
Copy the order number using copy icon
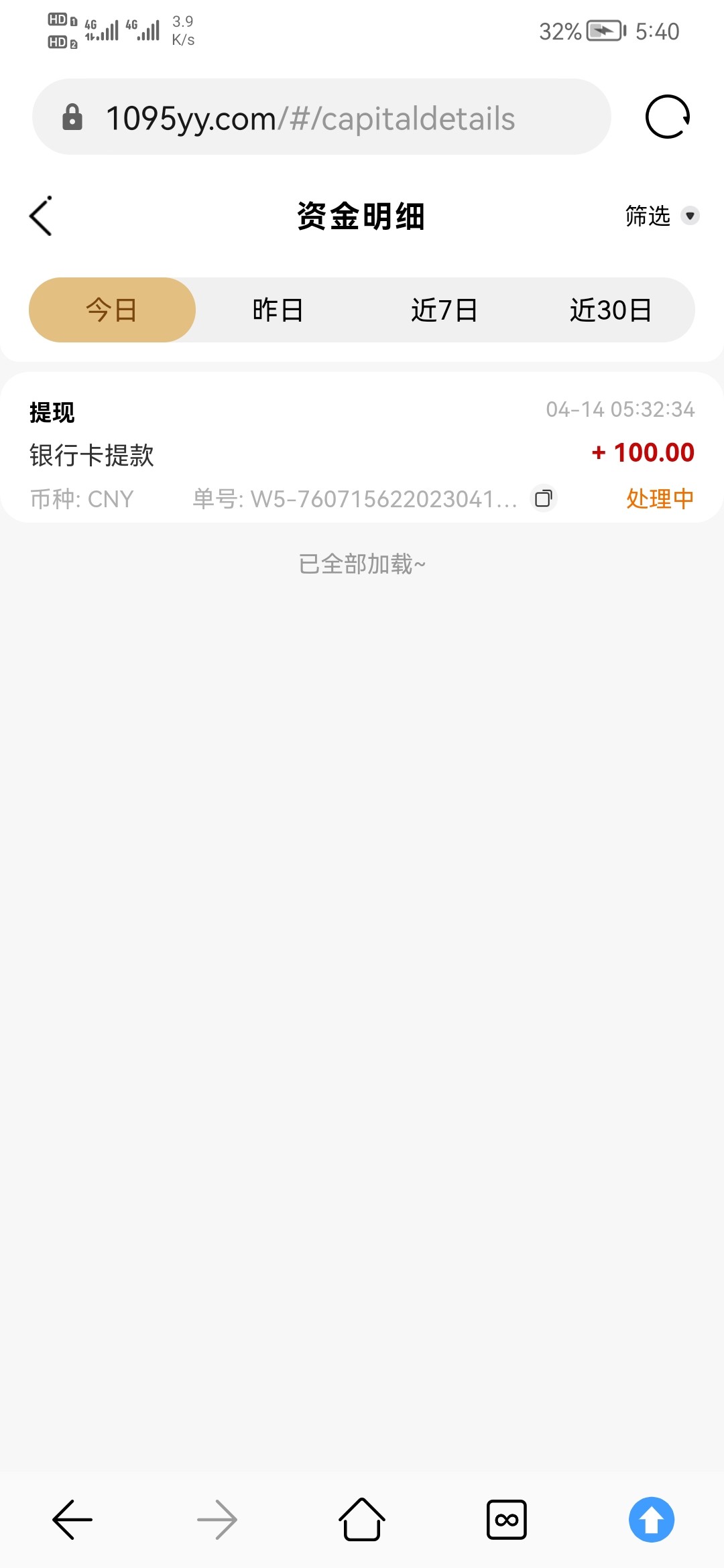pyautogui.click(x=543, y=499)
